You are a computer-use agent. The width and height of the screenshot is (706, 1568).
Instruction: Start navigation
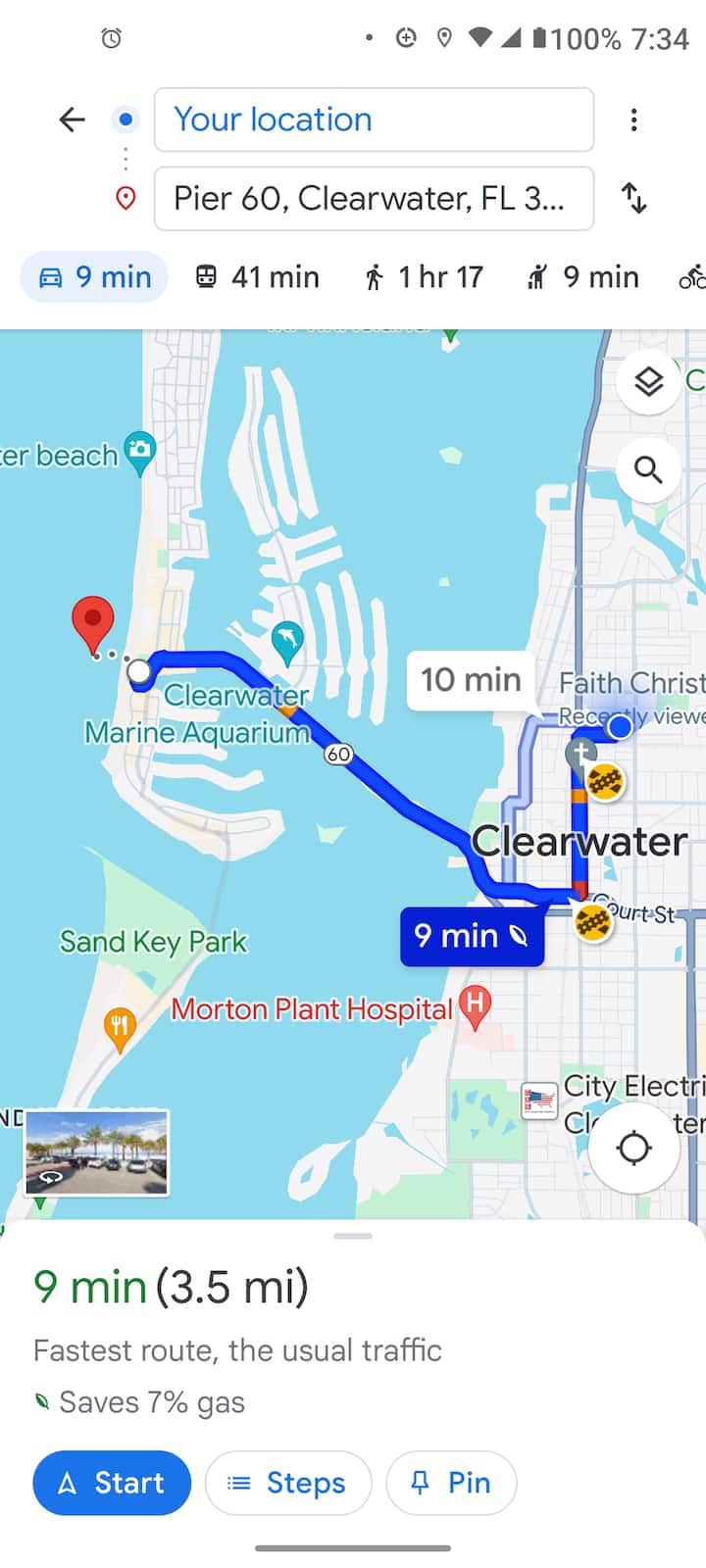(112, 1483)
